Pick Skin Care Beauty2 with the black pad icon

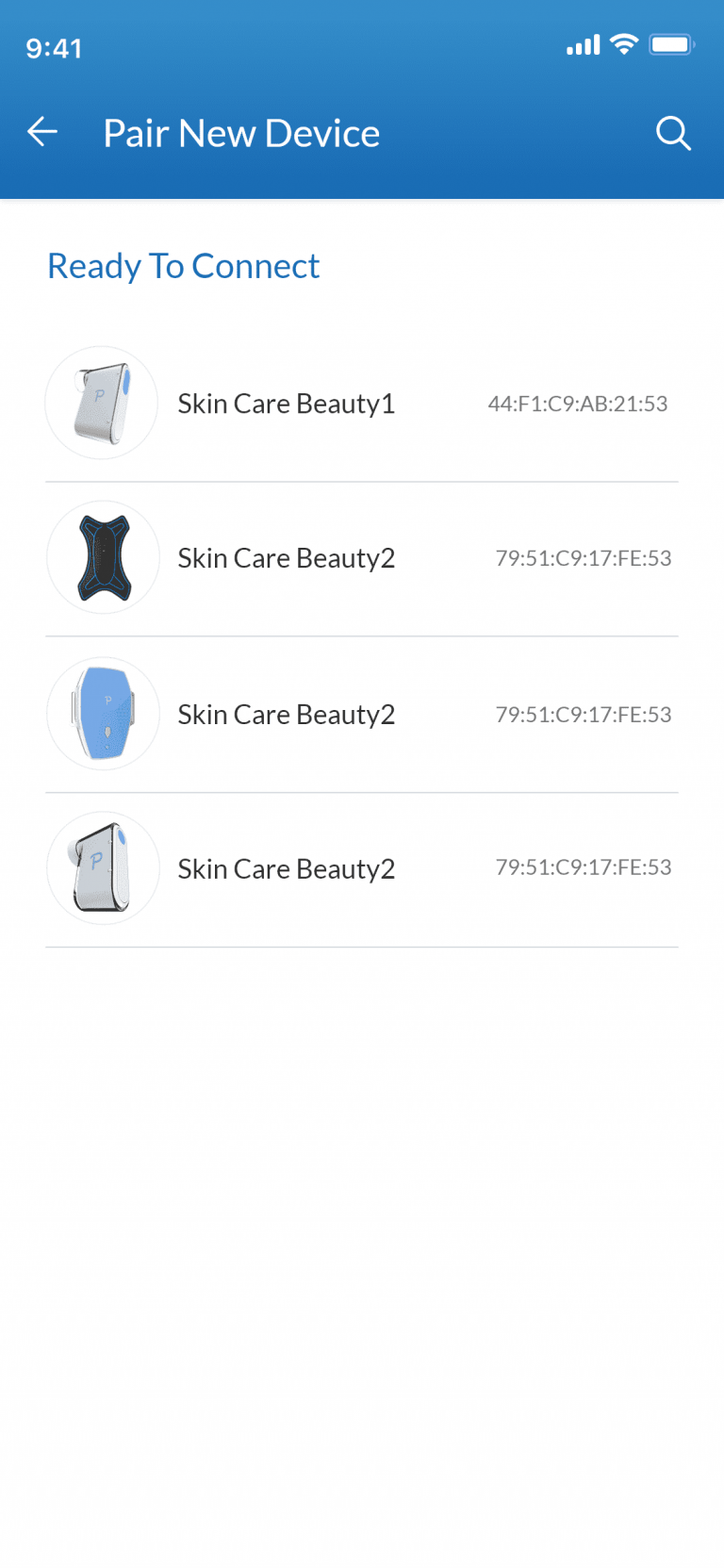[362, 559]
